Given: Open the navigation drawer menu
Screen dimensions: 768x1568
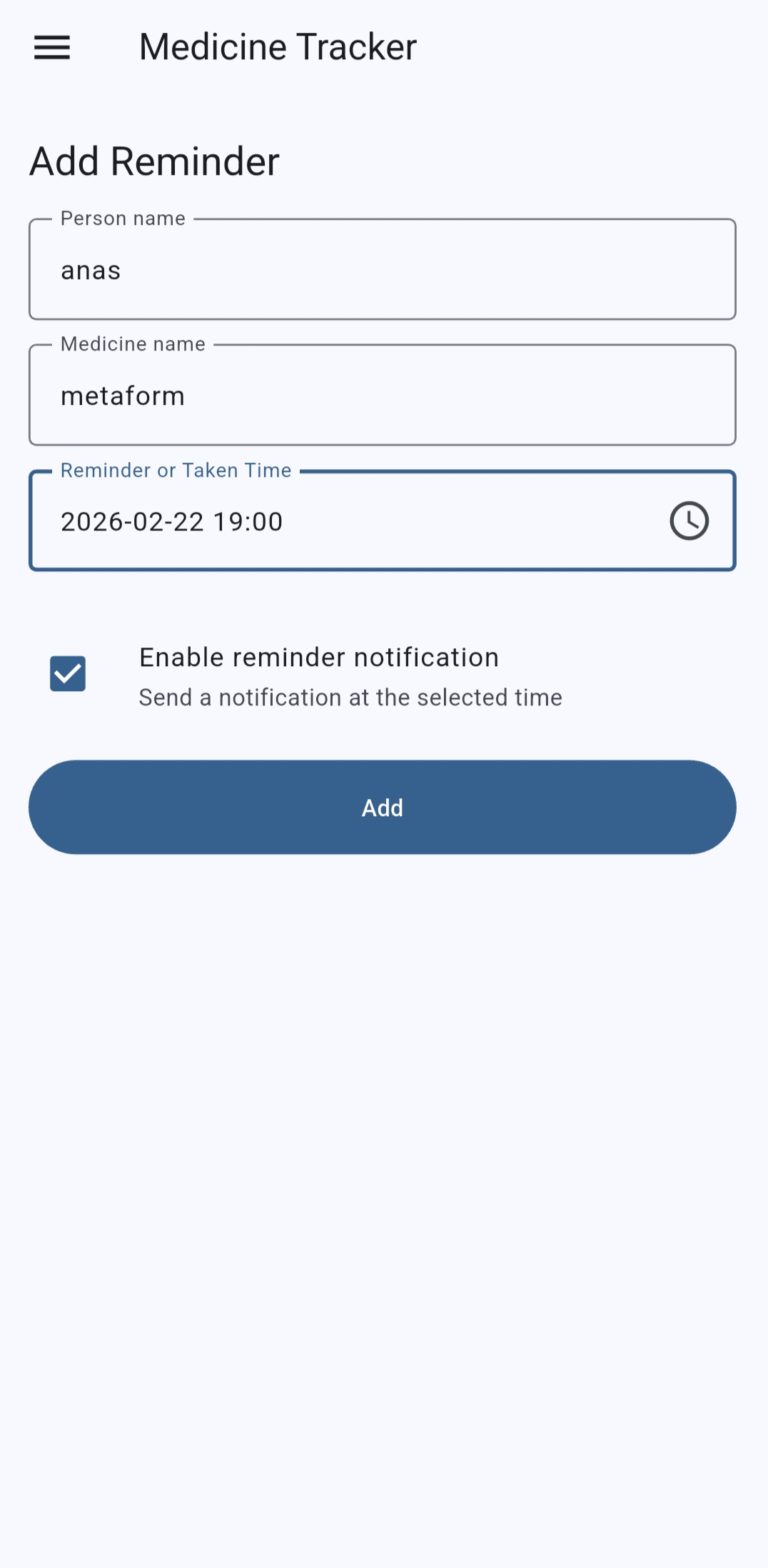Looking at the screenshot, I should click(x=52, y=48).
